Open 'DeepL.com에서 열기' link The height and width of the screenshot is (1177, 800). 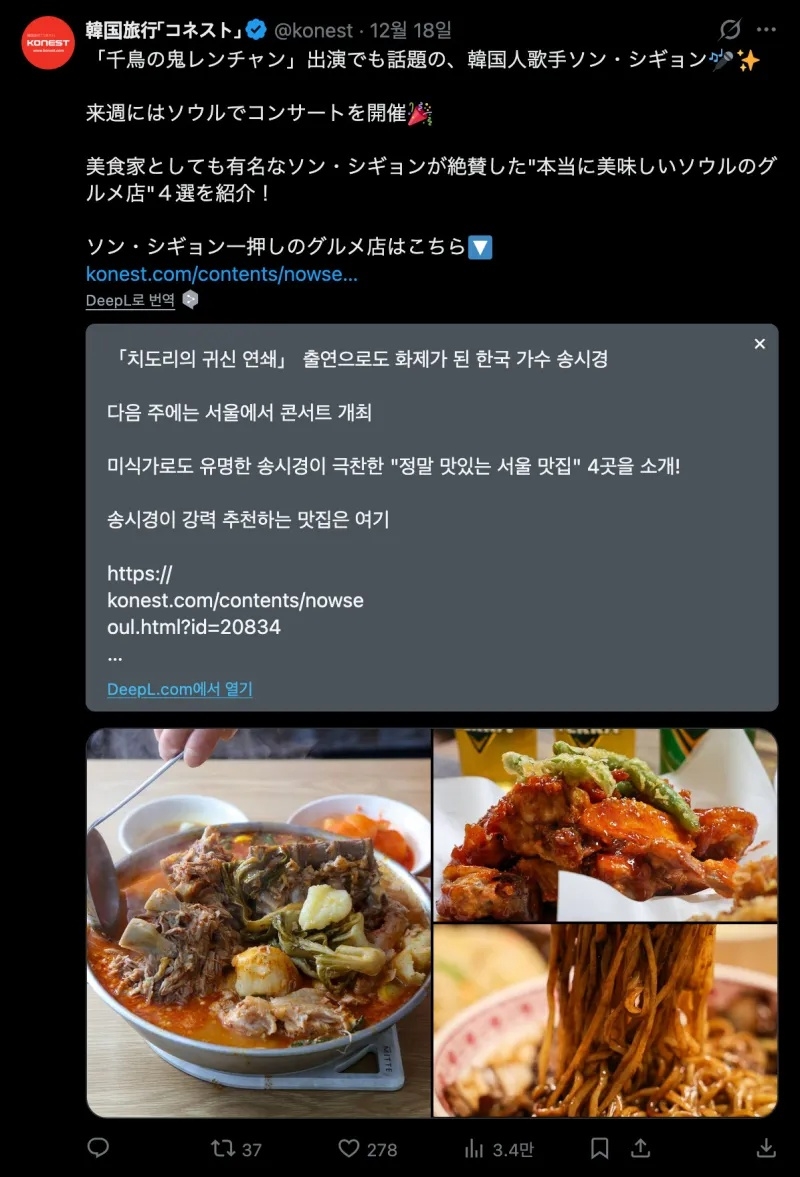(x=179, y=689)
